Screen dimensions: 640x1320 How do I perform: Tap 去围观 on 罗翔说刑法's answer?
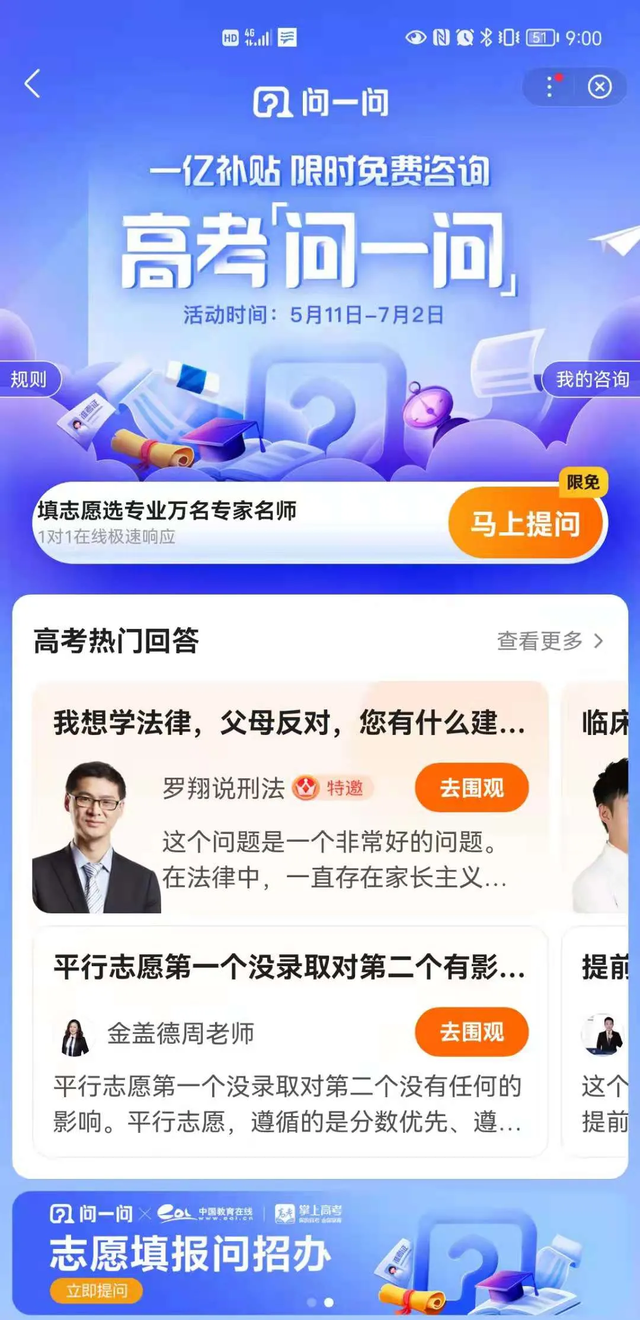(x=471, y=789)
